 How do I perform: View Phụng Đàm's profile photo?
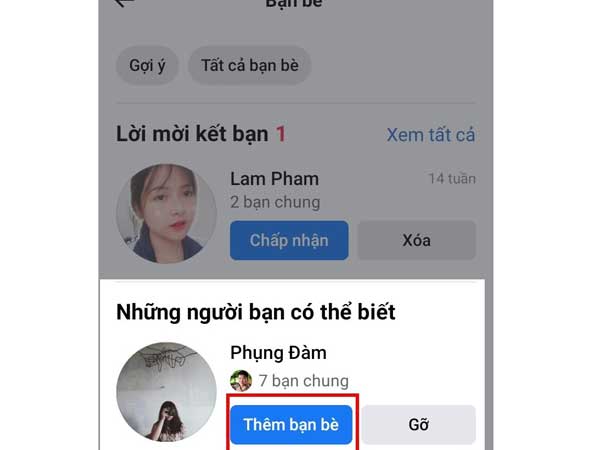[x=166, y=393]
